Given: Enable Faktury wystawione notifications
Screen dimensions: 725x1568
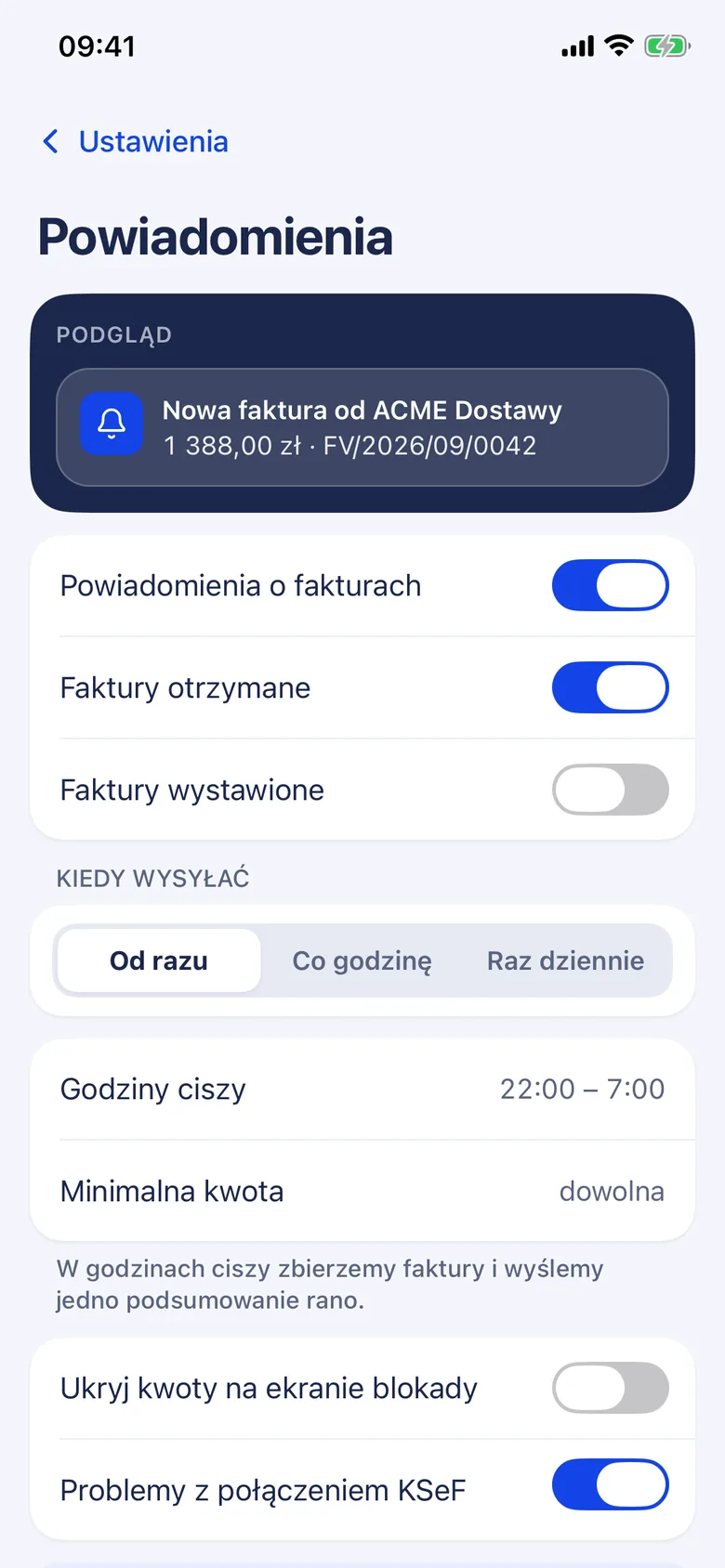Looking at the screenshot, I should [611, 790].
